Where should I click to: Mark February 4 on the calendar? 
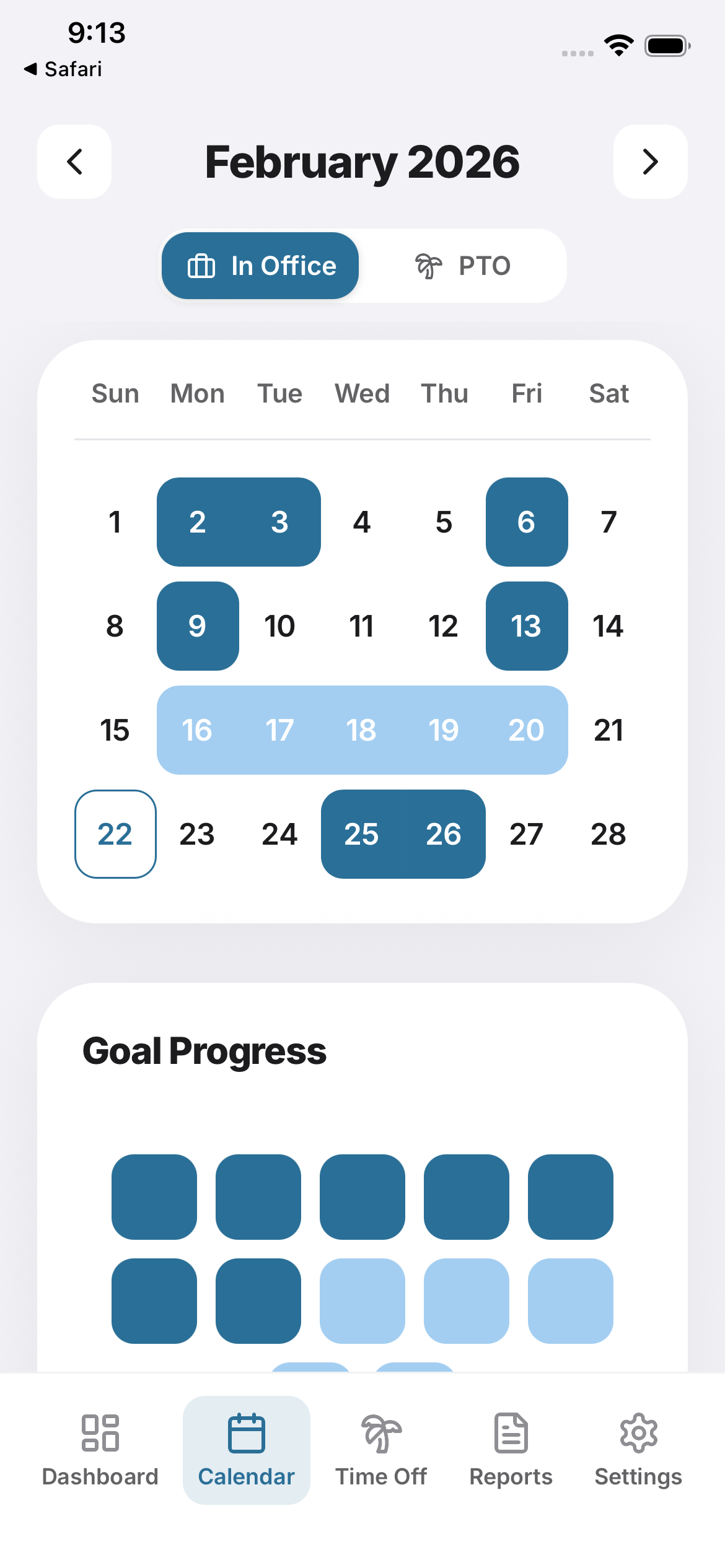click(x=362, y=522)
